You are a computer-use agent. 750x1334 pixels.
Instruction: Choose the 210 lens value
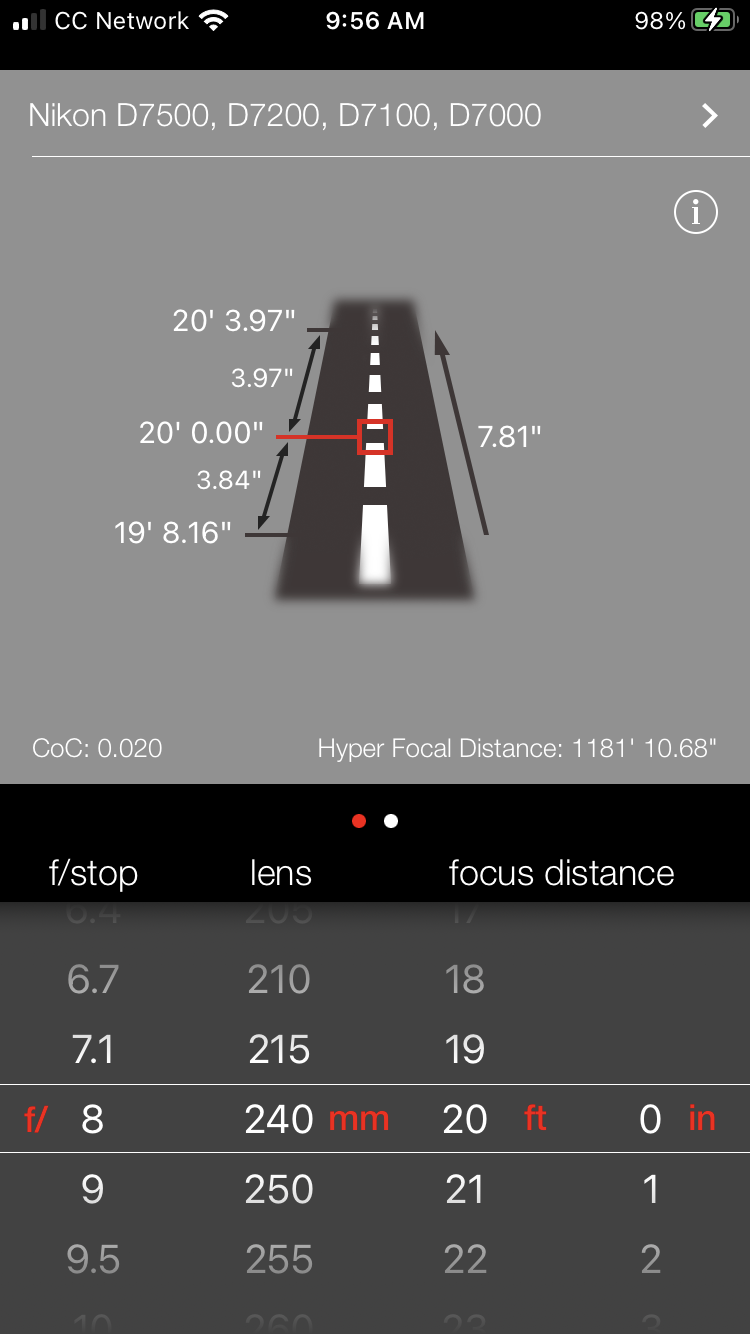pyautogui.click(x=279, y=980)
